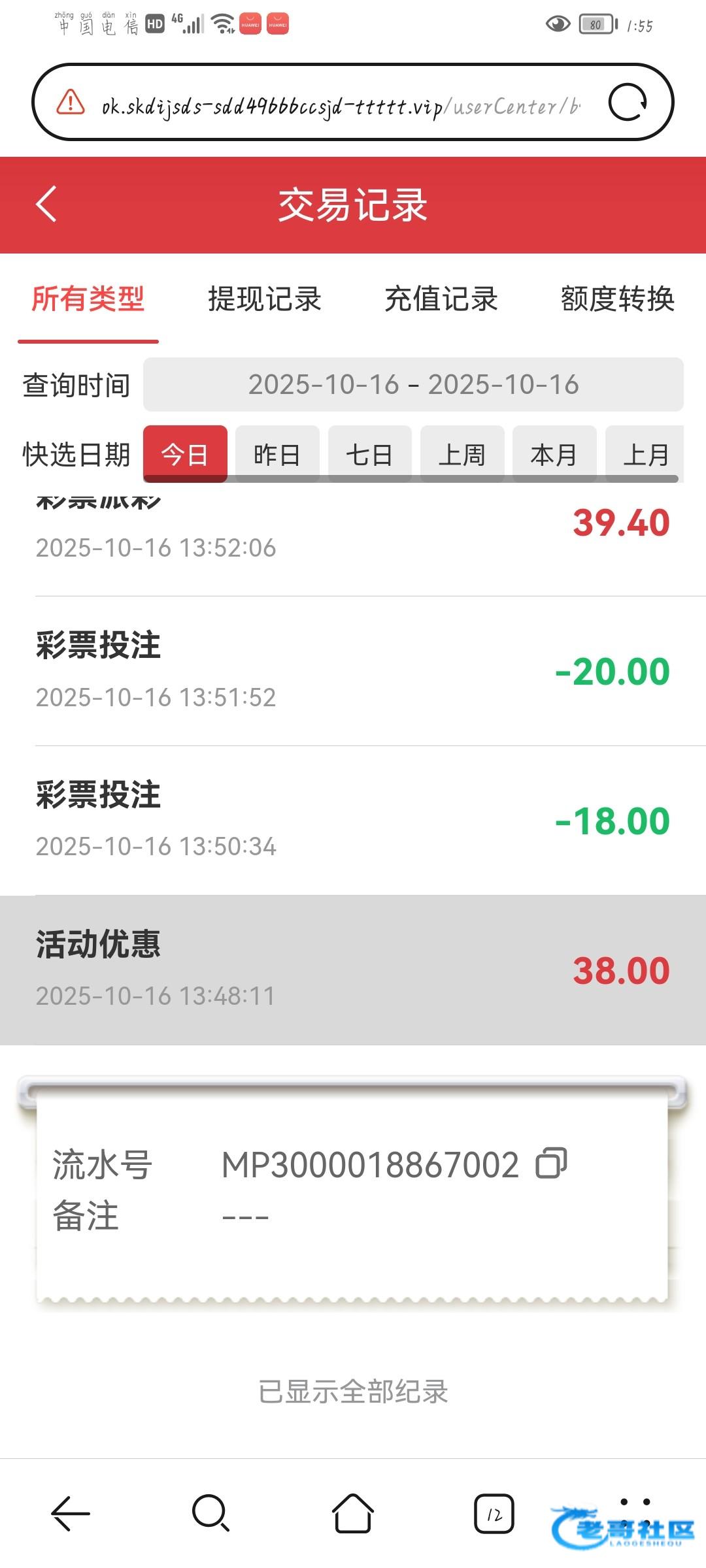Go to the browser home page
The width and height of the screenshot is (706, 1568).
pos(353,1514)
